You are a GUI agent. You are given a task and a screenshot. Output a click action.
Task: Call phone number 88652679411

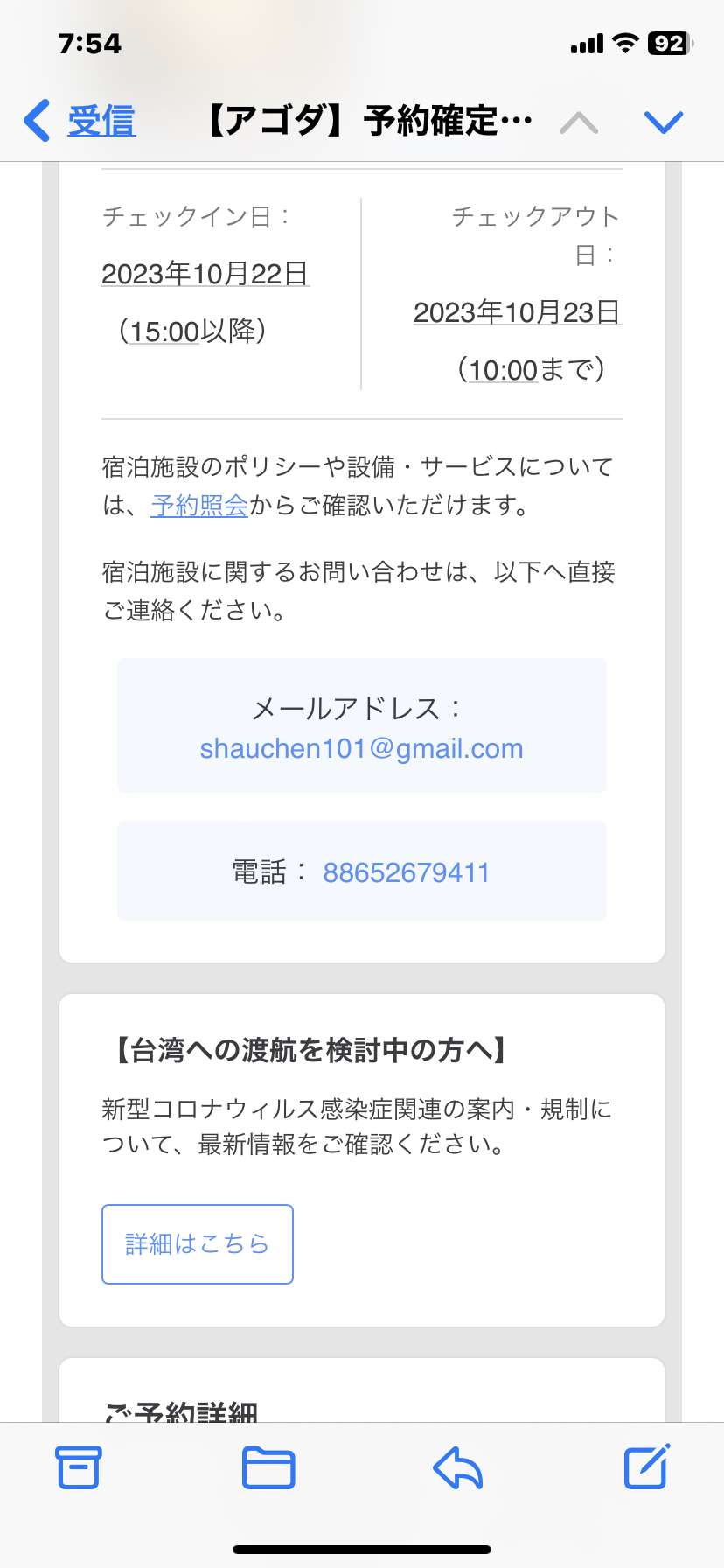tap(406, 872)
